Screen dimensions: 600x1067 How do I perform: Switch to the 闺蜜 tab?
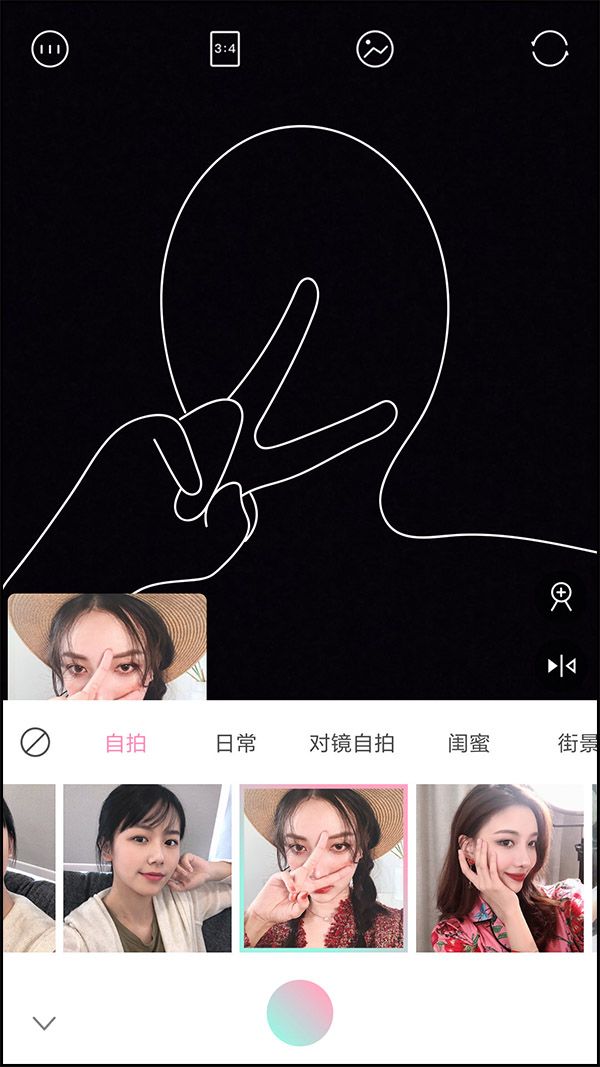tap(468, 743)
